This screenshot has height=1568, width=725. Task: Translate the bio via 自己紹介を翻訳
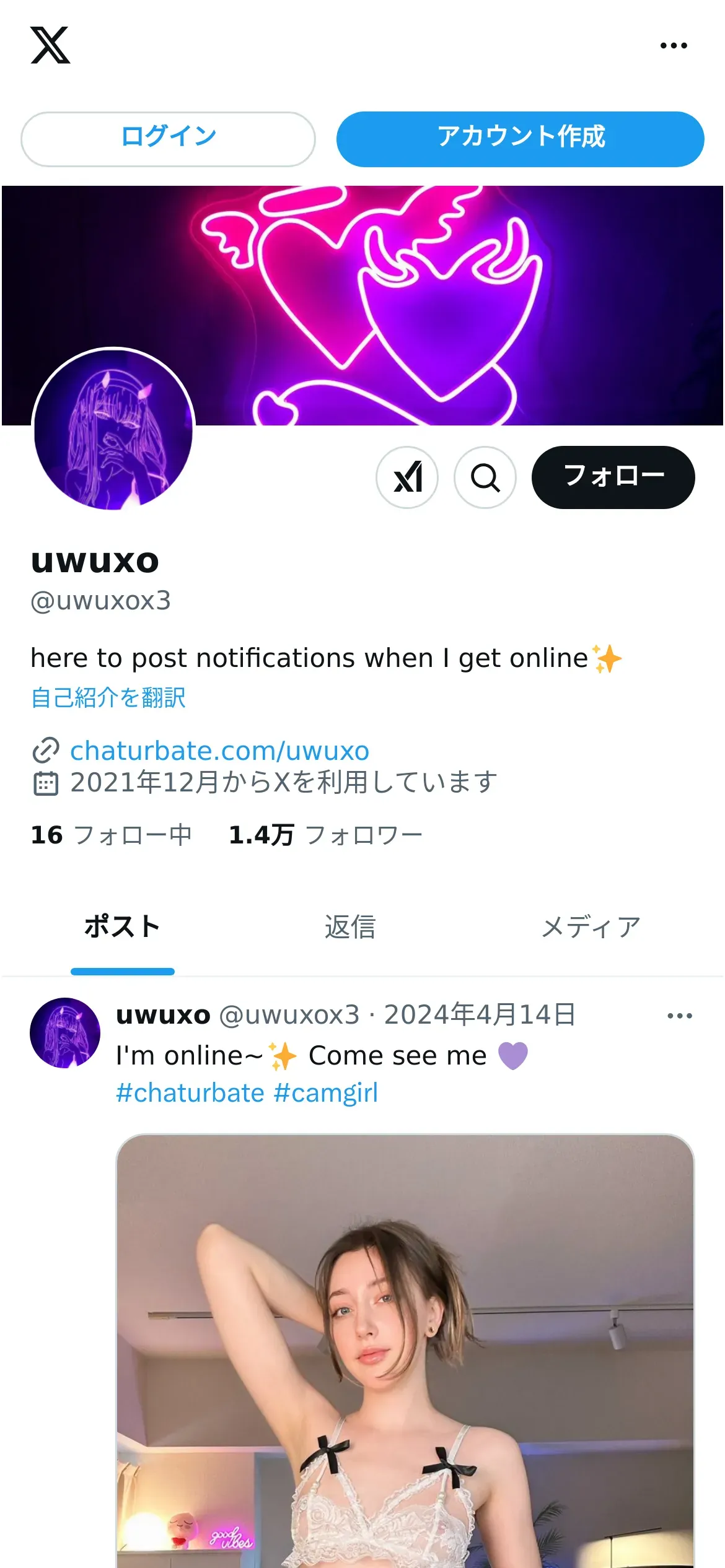108,698
